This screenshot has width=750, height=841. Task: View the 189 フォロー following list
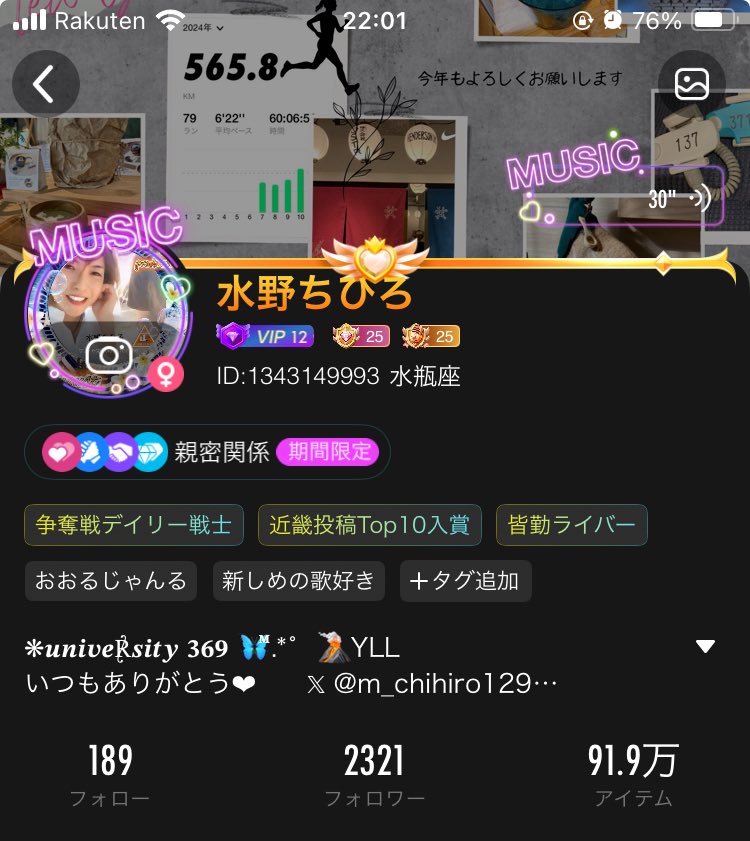click(110, 774)
